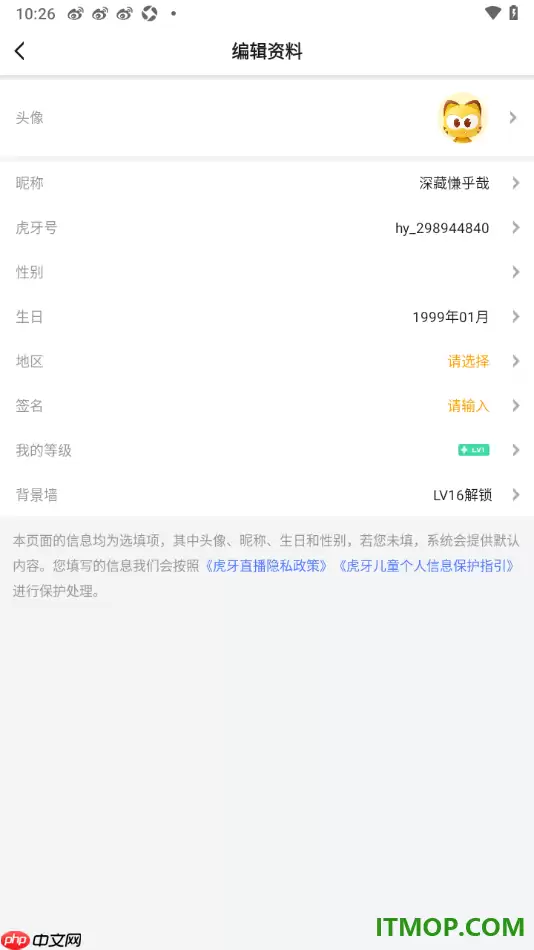
Task: Go back from the 编辑资料 page
Action: 20,51
